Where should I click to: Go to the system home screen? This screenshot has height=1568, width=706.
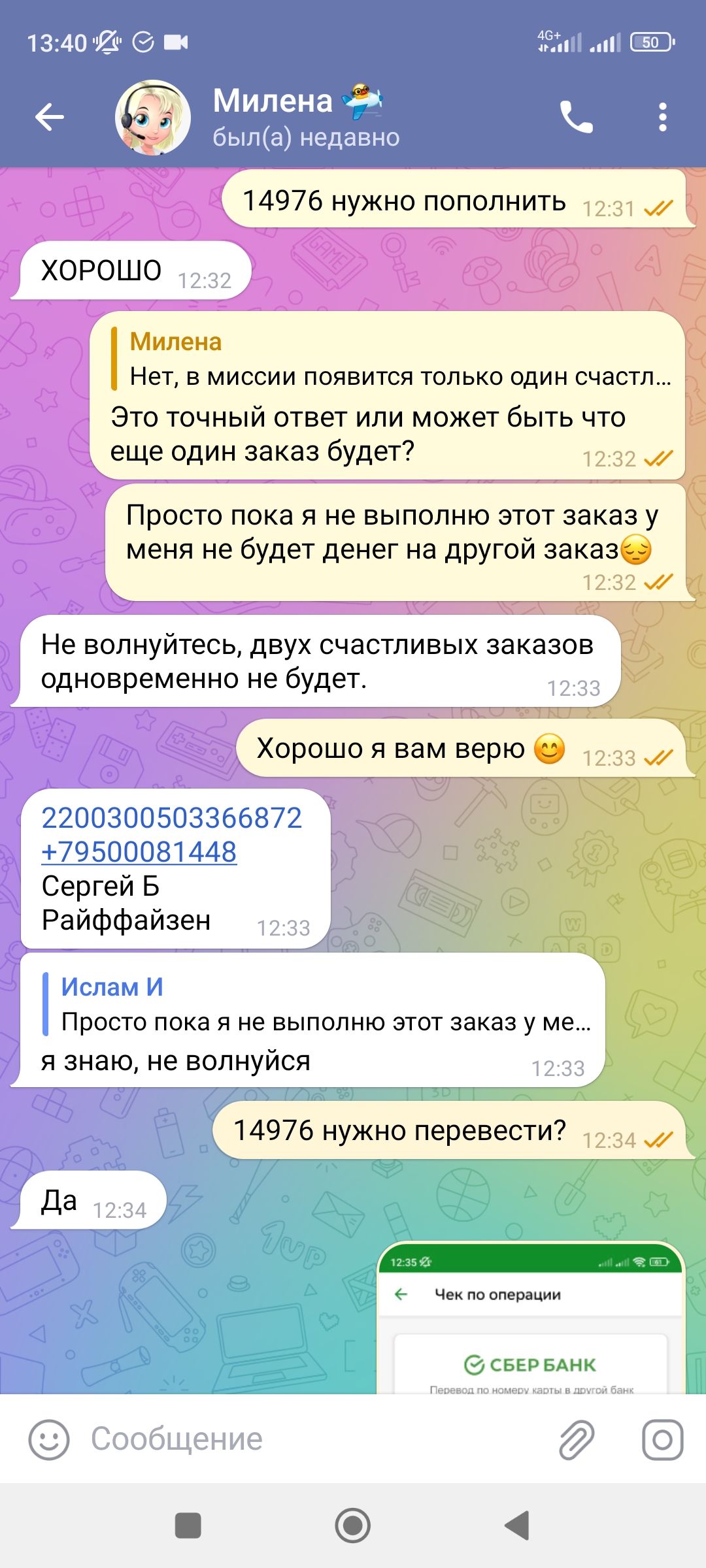tap(353, 1526)
